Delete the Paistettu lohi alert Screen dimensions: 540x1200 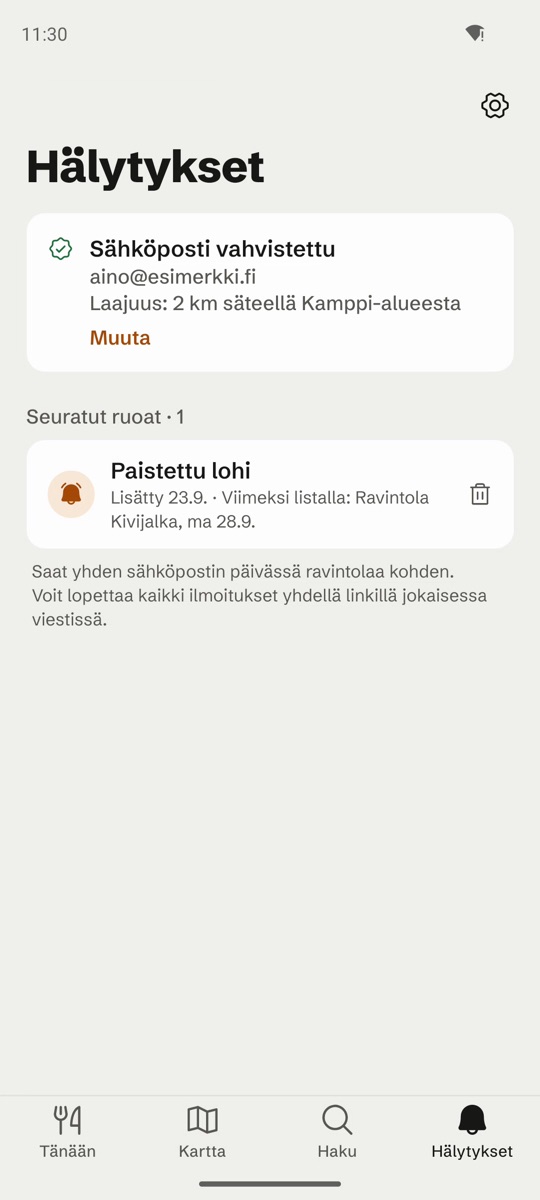coord(480,494)
